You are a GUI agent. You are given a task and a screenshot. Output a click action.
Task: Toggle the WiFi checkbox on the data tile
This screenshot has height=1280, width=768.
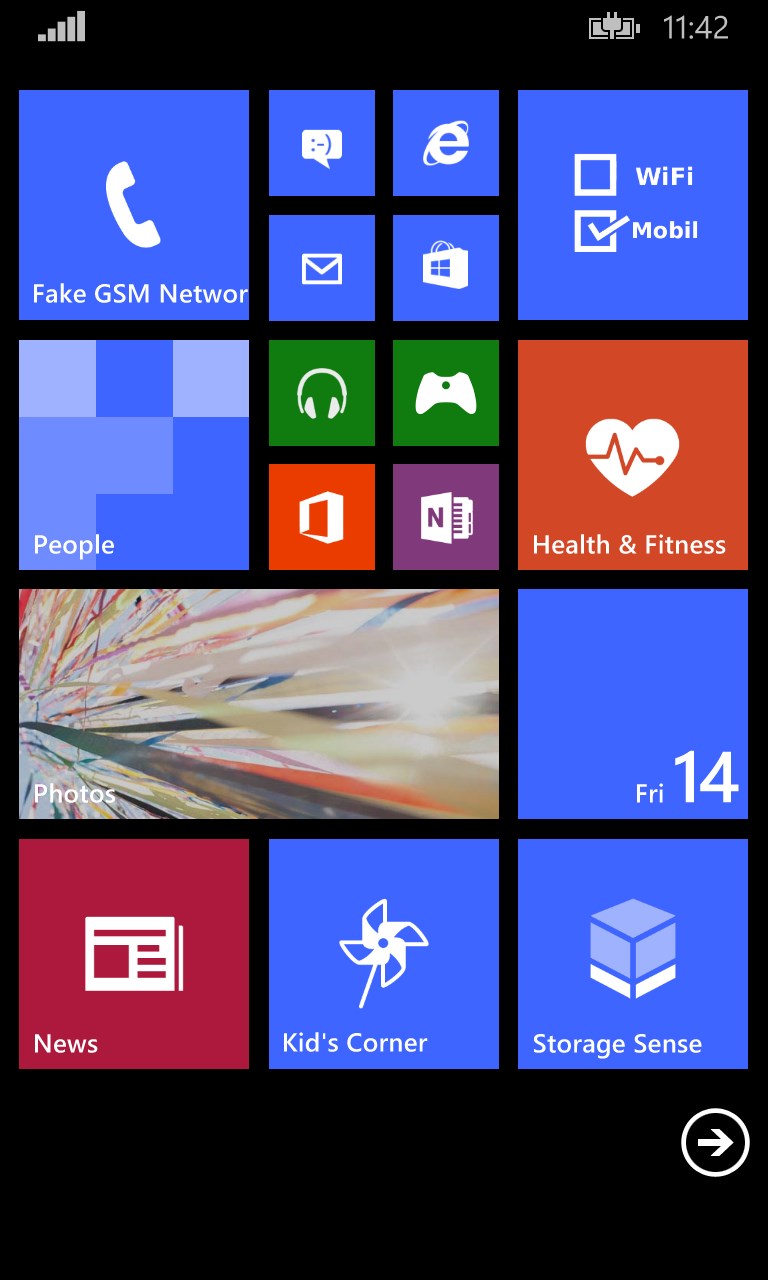[594, 175]
